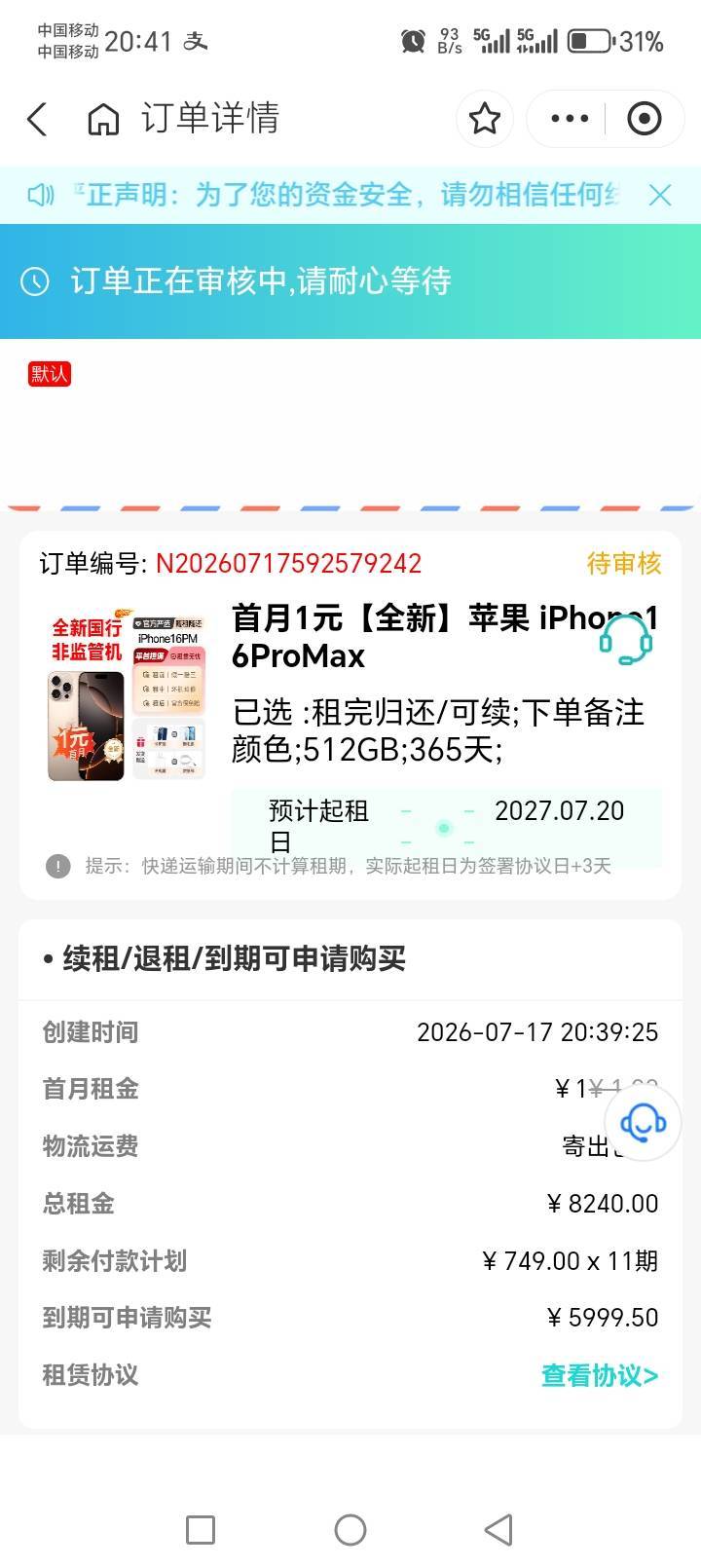Dismiss the safety announcement banner
Image resolution: width=701 pixels, height=1568 pixels.
(660, 195)
